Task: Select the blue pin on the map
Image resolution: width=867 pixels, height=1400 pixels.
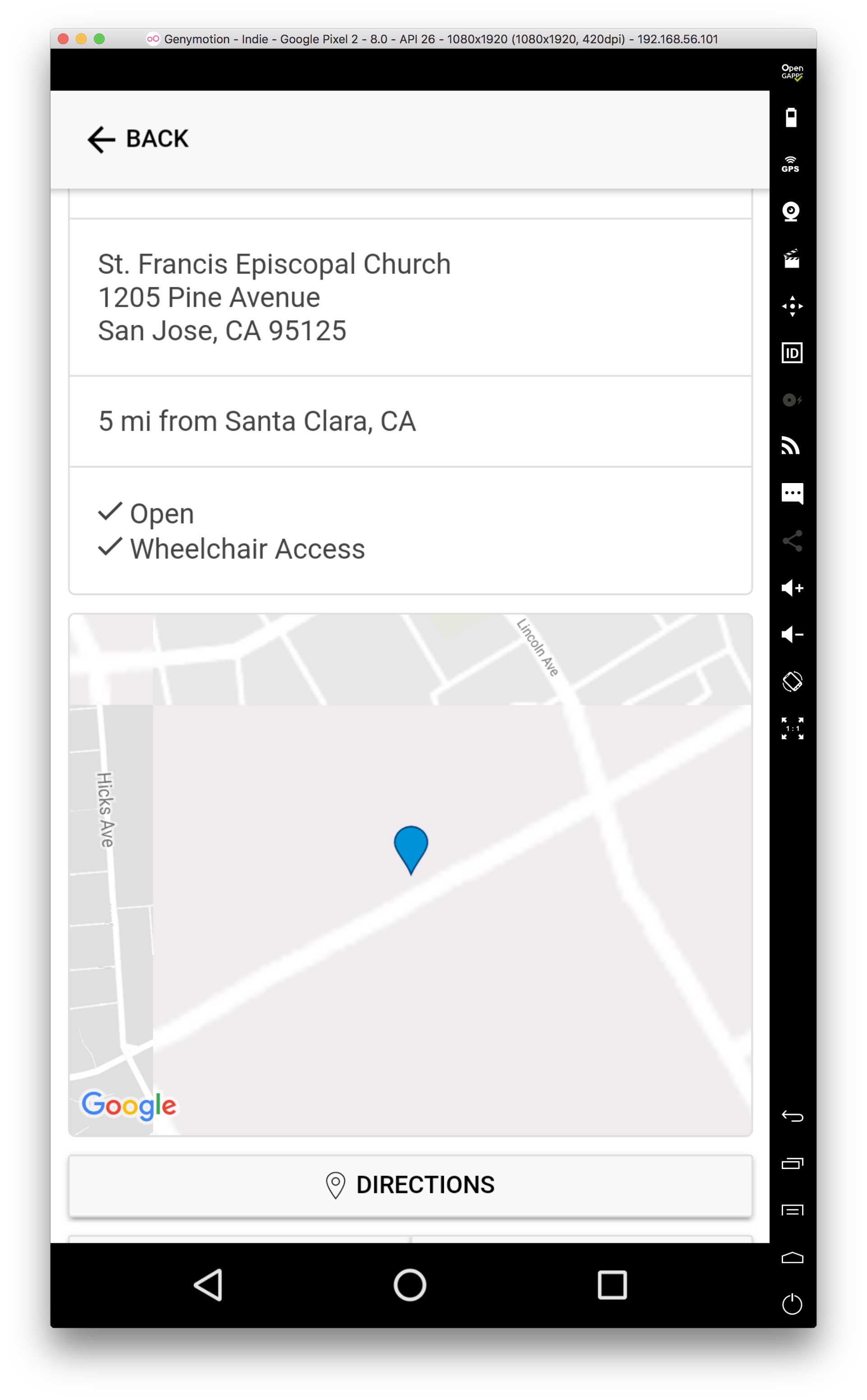Action: [410, 851]
